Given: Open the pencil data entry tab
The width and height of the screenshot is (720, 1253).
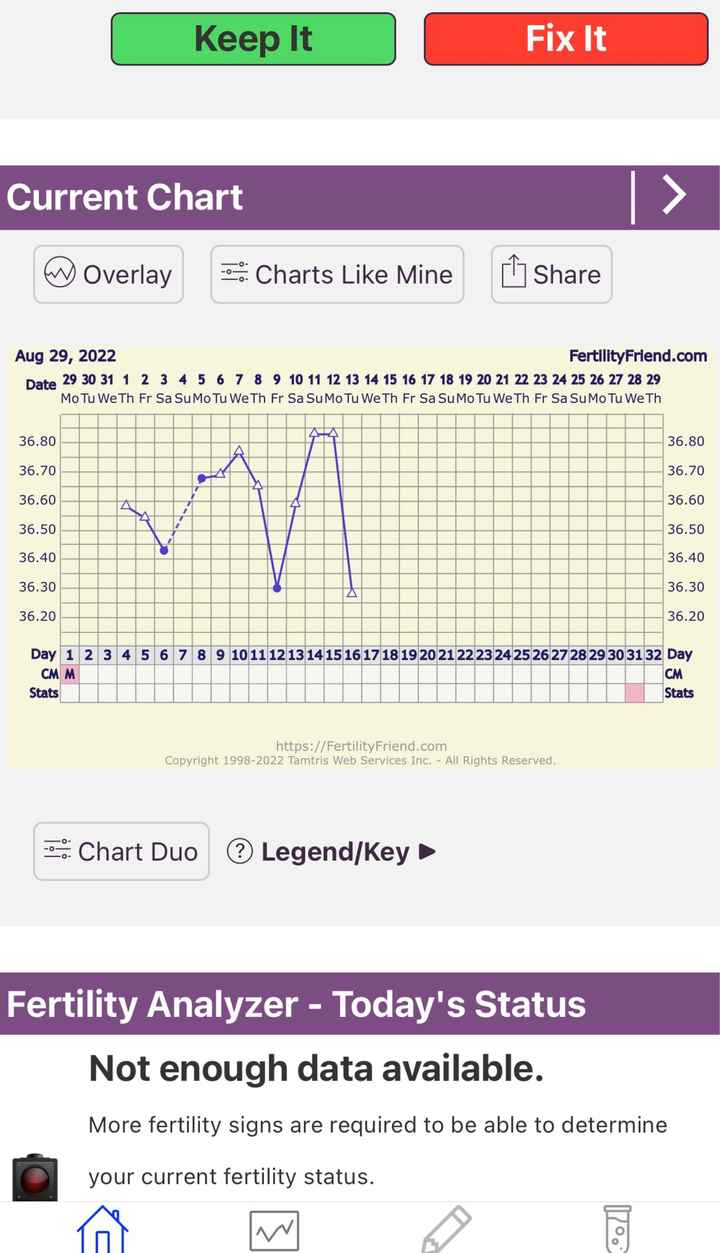Looking at the screenshot, I should pyautogui.click(x=446, y=1229).
